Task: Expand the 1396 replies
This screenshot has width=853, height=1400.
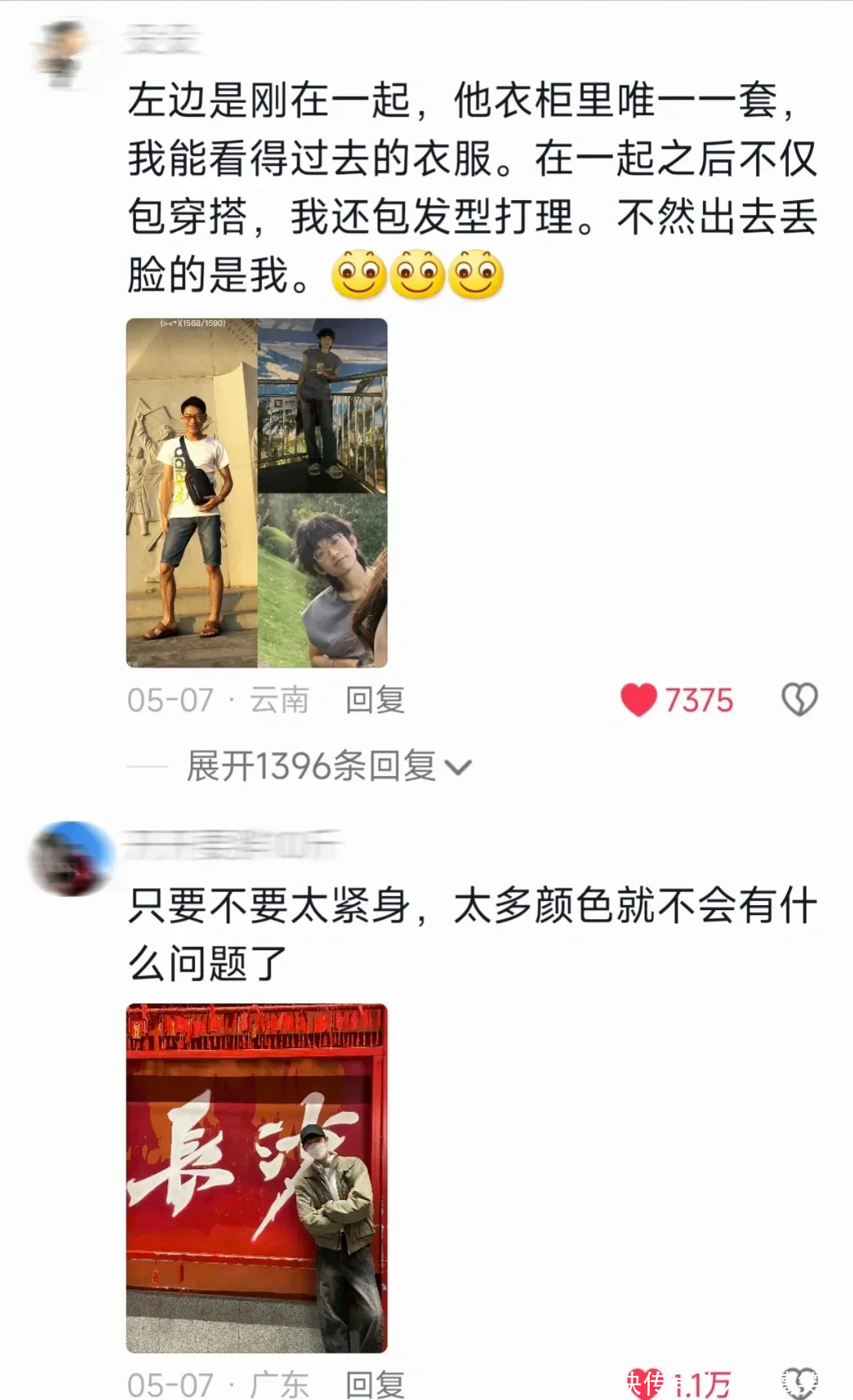Action: [x=329, y=766]
